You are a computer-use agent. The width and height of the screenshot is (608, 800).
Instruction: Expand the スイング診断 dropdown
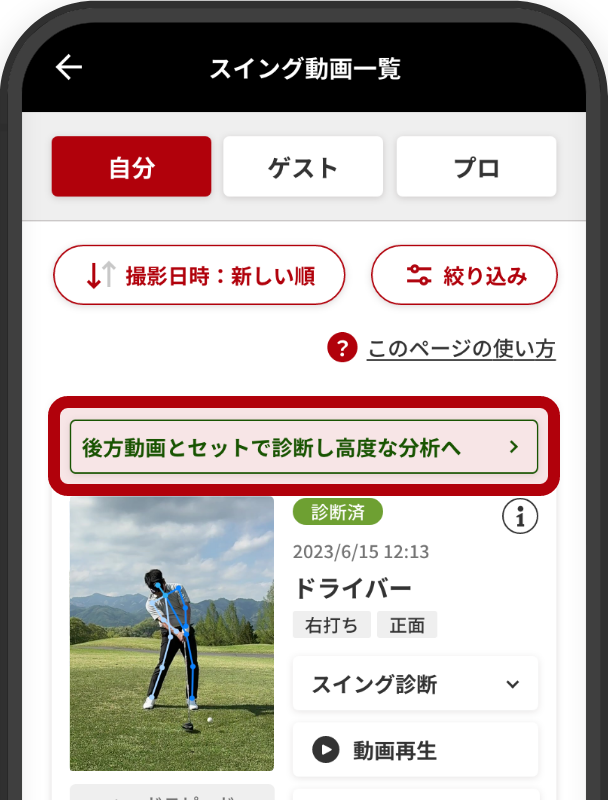[415, 684]
